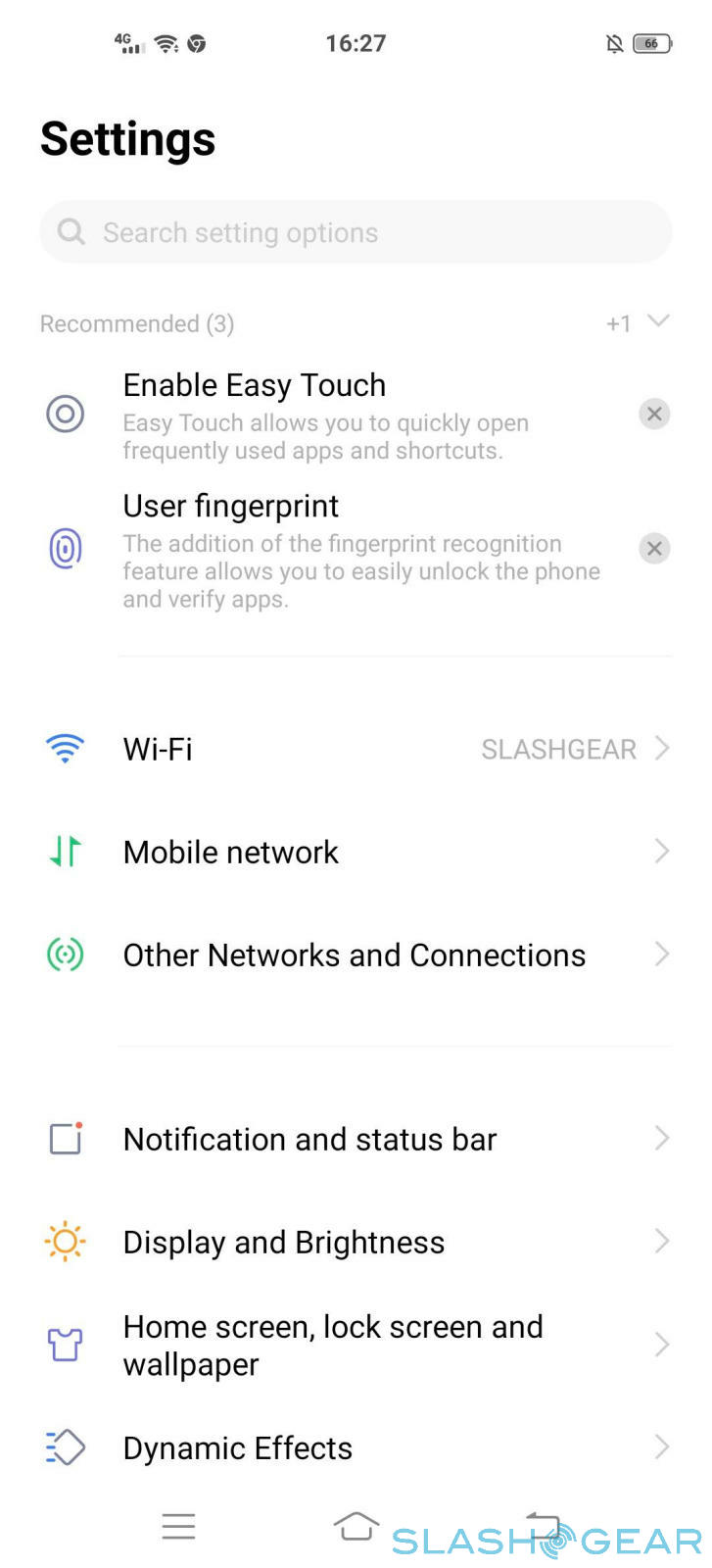The height and width of the screenshot is (1568, 712).
Task: Open the search setting options field
Action: click(x=356, y=232)
